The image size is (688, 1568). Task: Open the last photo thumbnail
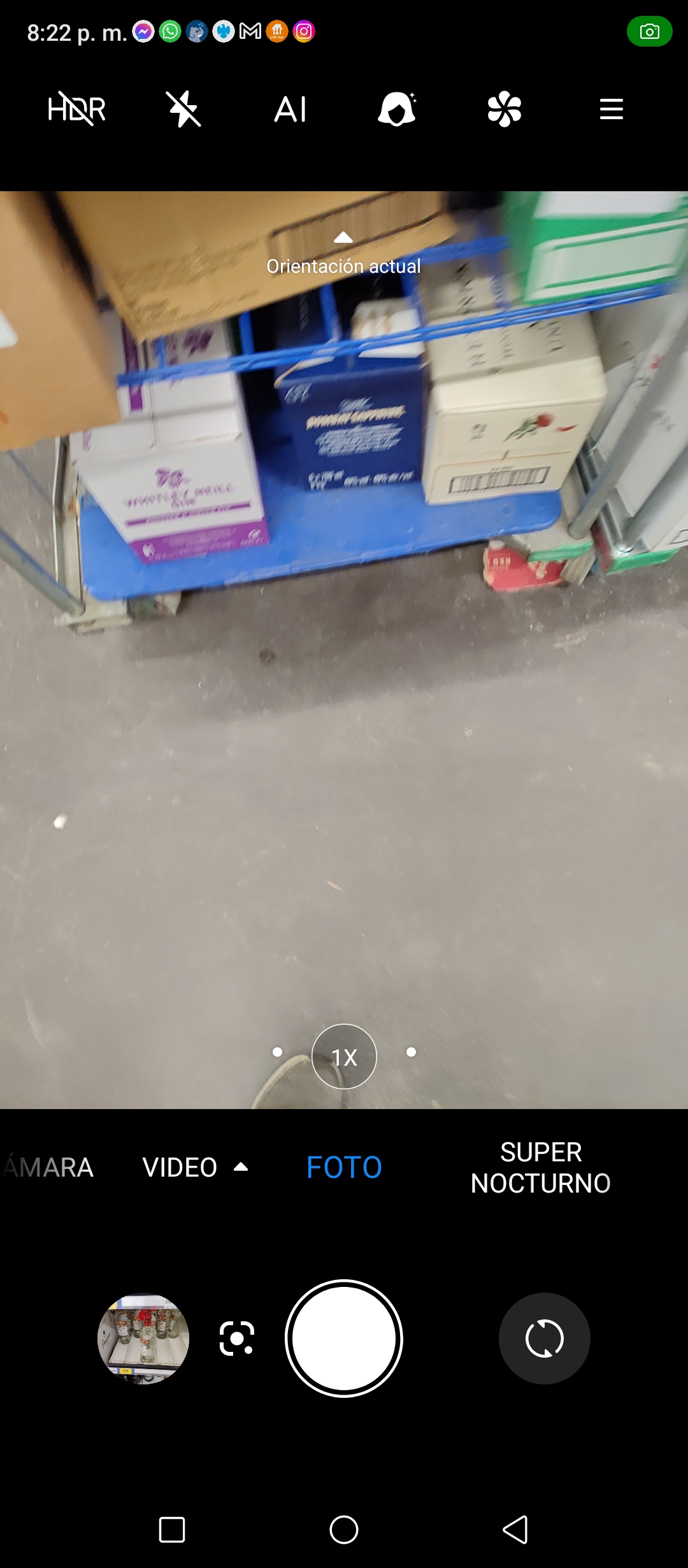tap(143, 1338)
